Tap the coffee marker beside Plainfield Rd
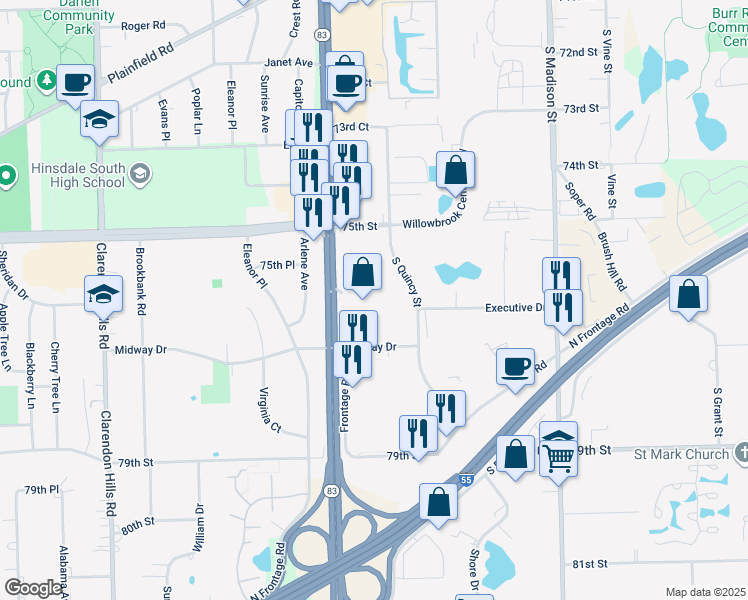The image size is (748, 600). (75, 82)
